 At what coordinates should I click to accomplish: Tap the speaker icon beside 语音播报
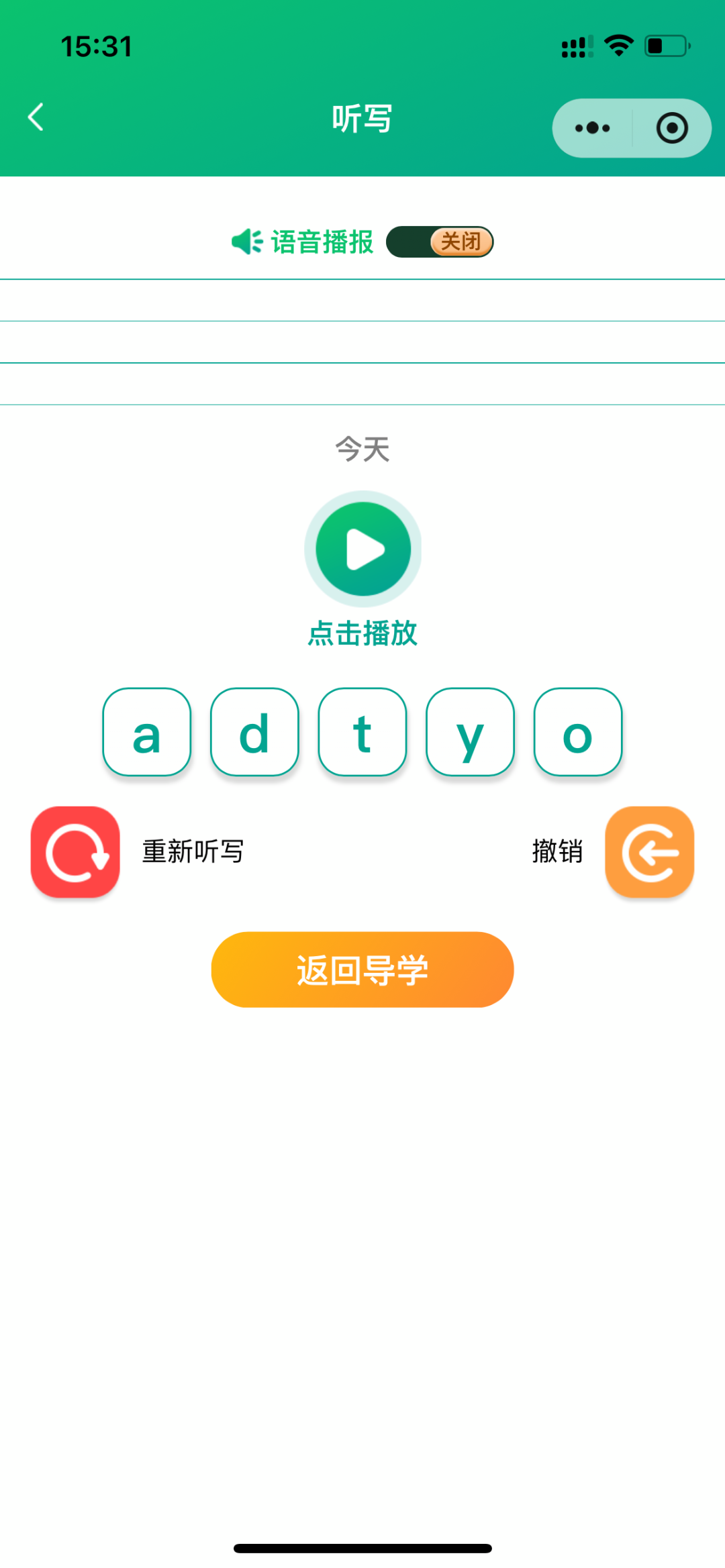coord(248,242)
